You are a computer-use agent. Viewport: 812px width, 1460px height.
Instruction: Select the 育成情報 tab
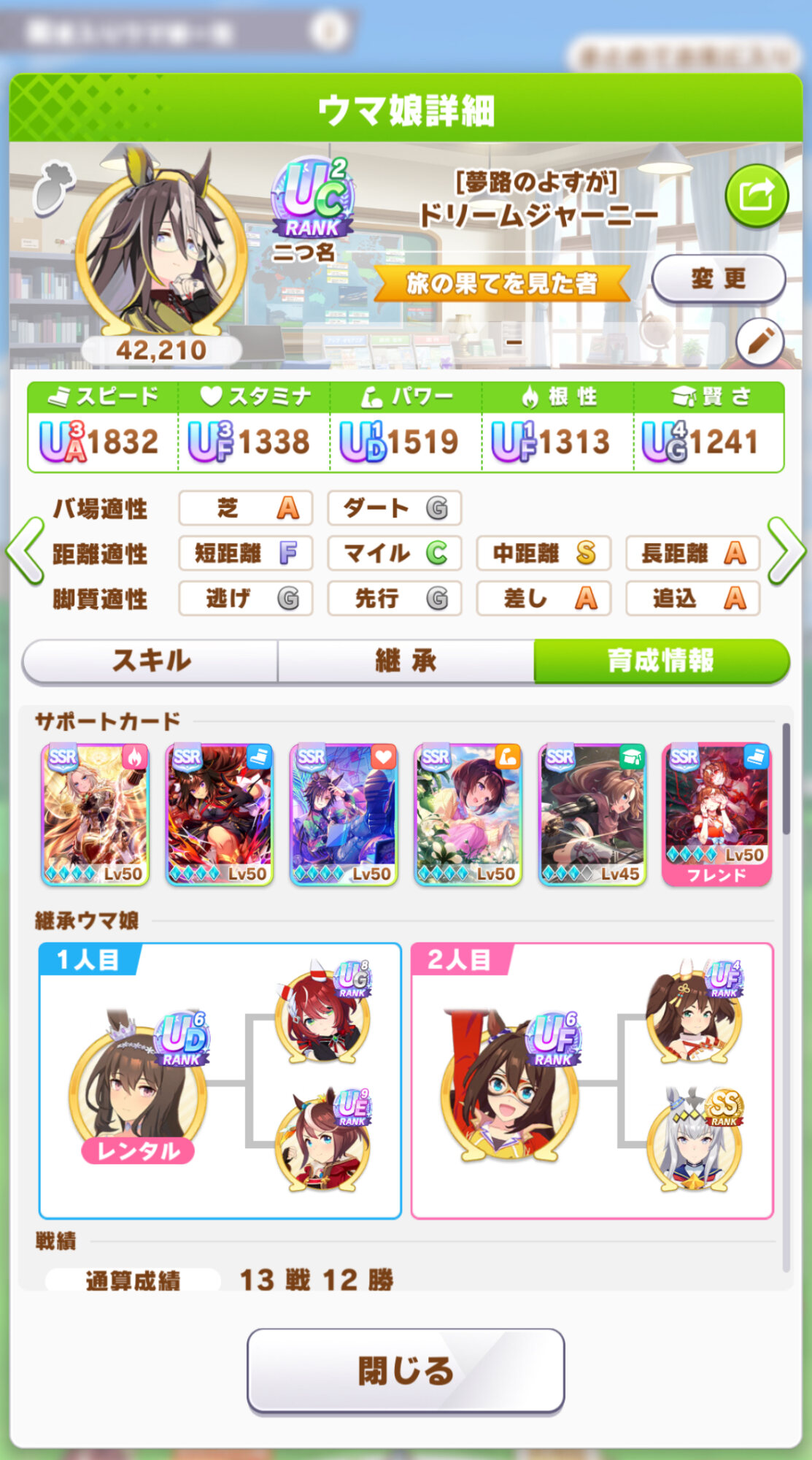(661, 661)
